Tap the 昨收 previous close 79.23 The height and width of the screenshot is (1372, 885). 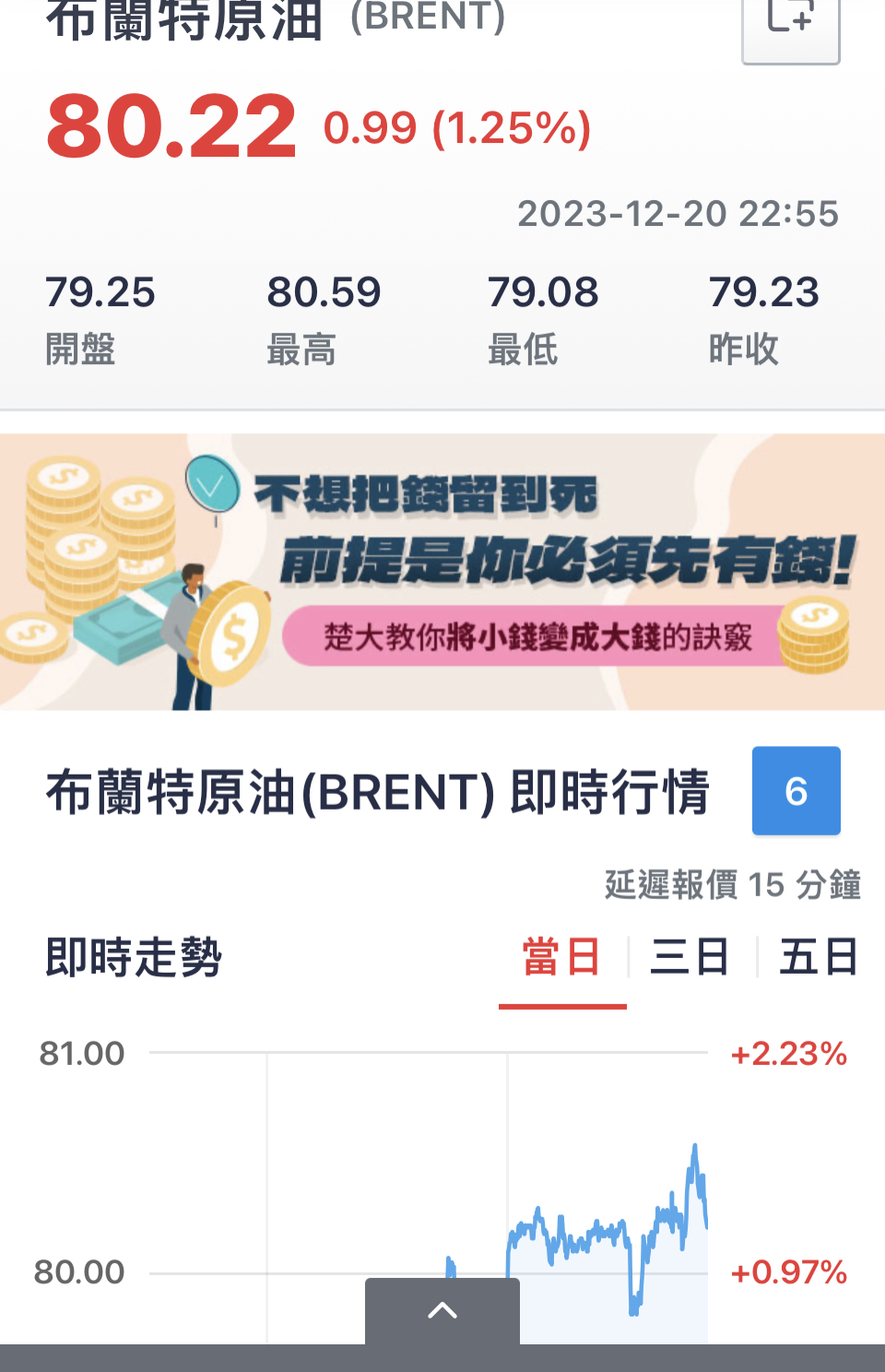(764, 293)
